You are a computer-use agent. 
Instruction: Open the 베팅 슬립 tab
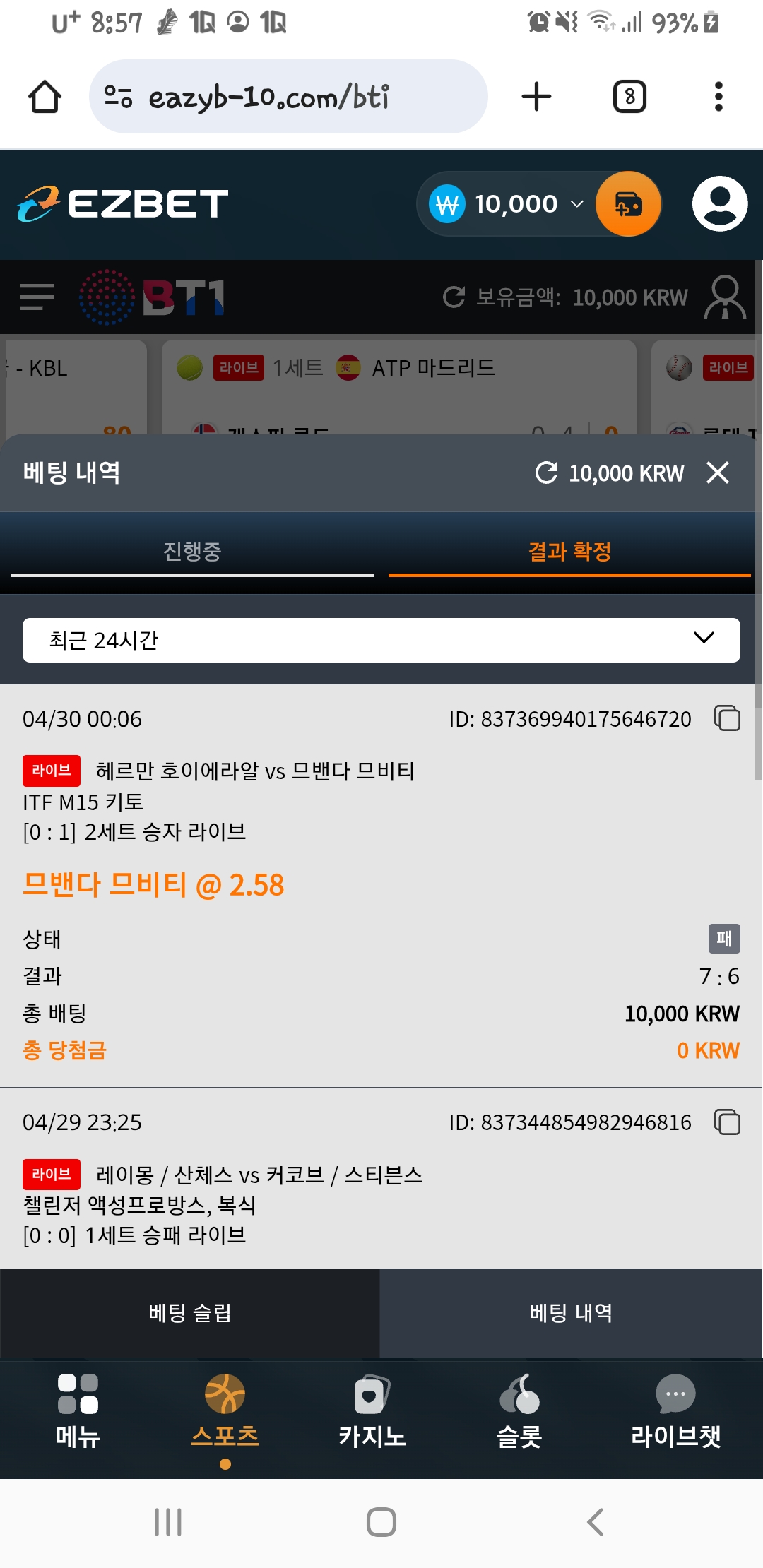pos(190,1313)
